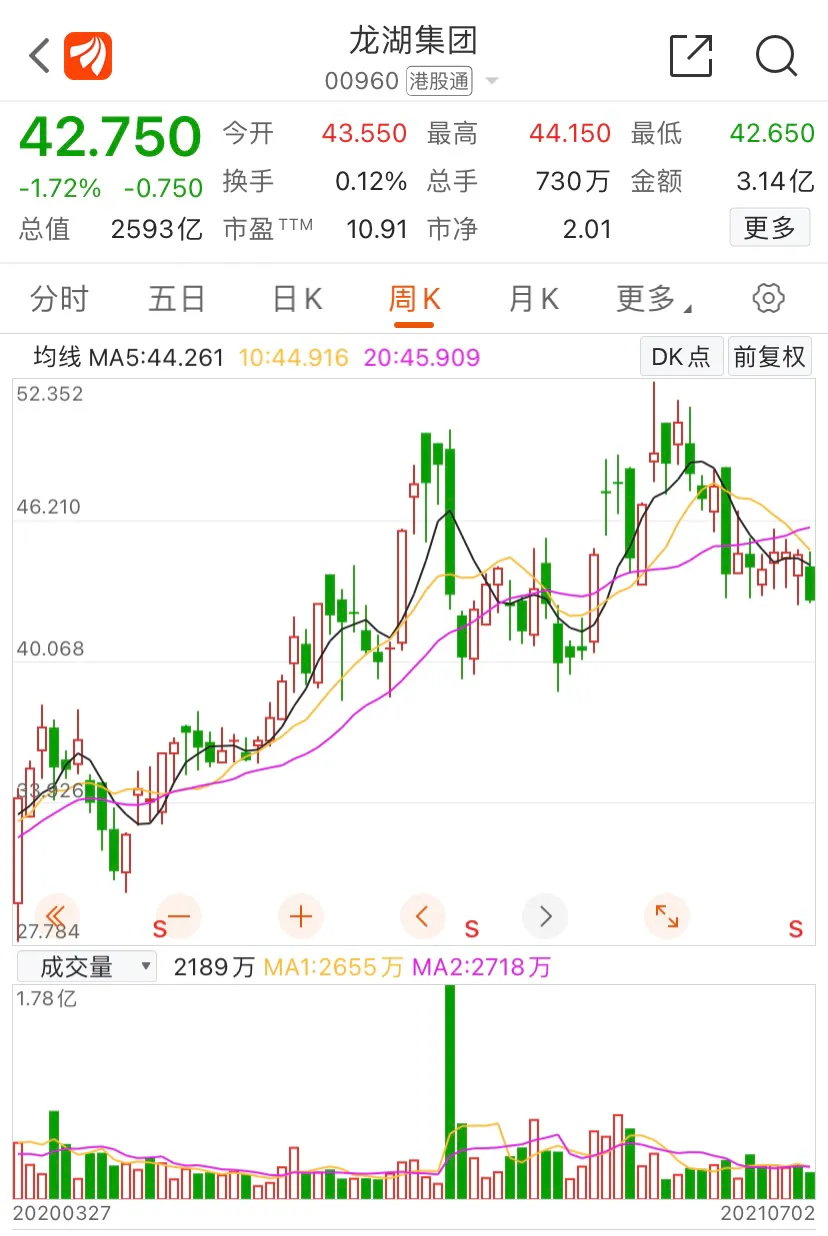This screenshot has height=1236, width=828.
Task: Open the search magnifier
Action: point(776,56)
